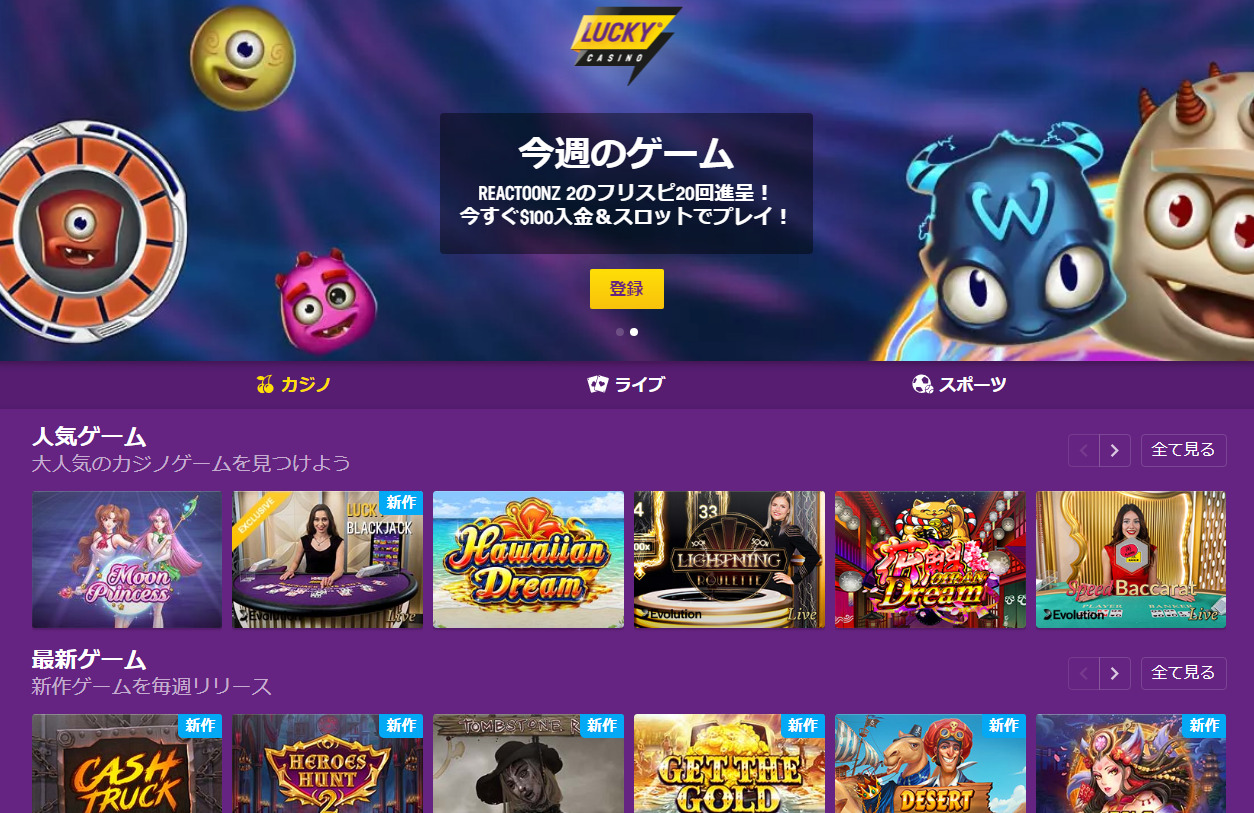The height and width of the screenshot is (813, 1254).
Task: Open the Moon Princess game
Action: click(127, 560)
